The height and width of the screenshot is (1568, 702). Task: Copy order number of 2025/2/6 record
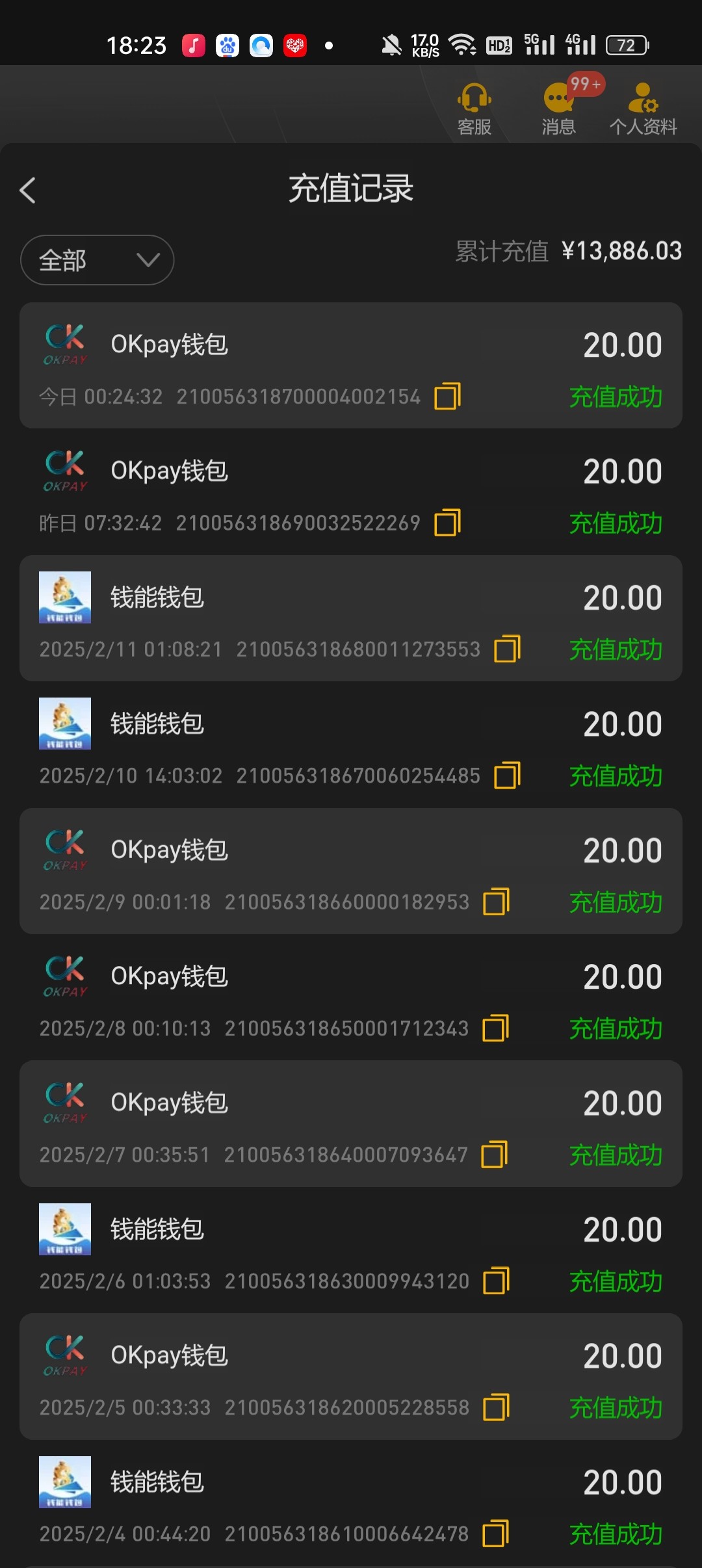(x=496, y=1281)
